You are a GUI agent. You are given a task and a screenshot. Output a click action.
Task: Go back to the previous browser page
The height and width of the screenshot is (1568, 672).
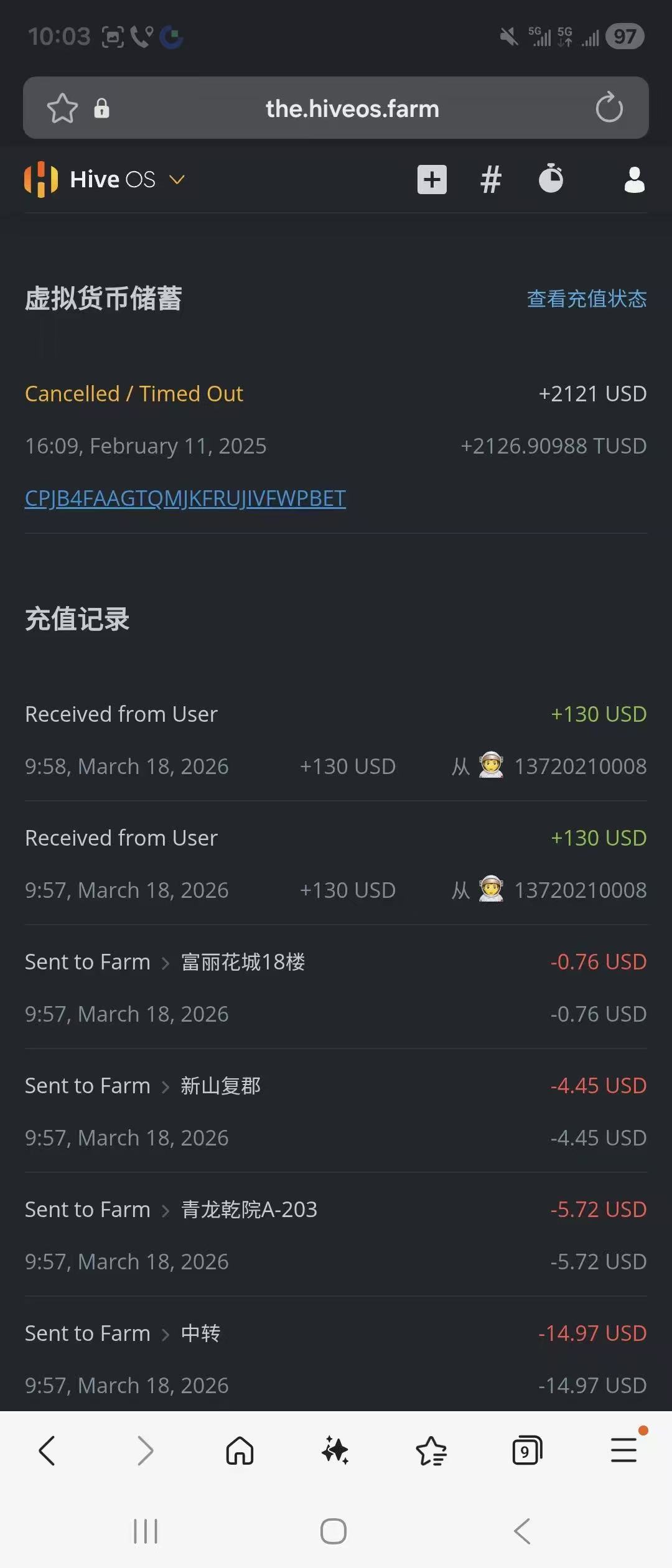[47, 1451]
